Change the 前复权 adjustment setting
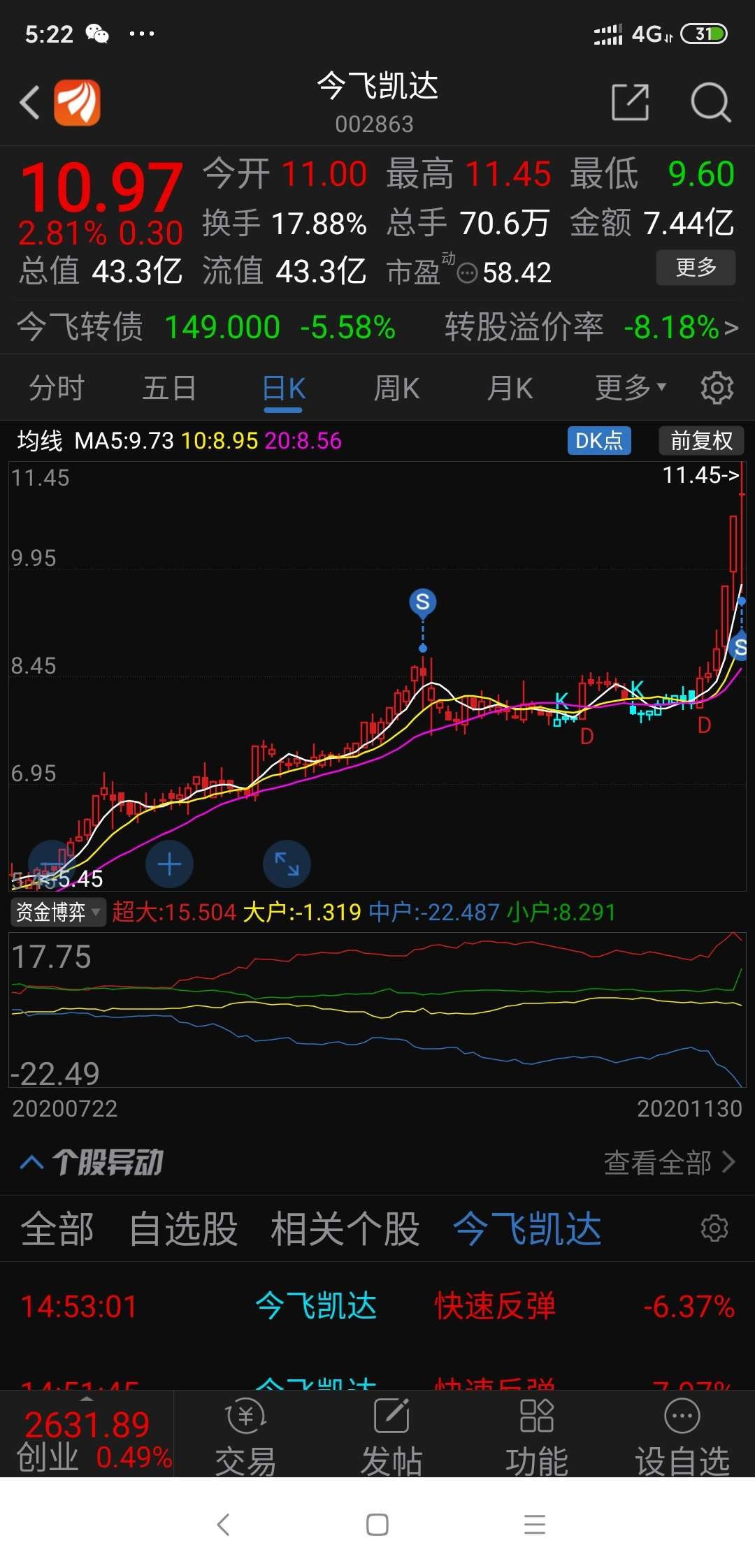Viewport: 755px width, 1568px height. (x=701, y=441)
